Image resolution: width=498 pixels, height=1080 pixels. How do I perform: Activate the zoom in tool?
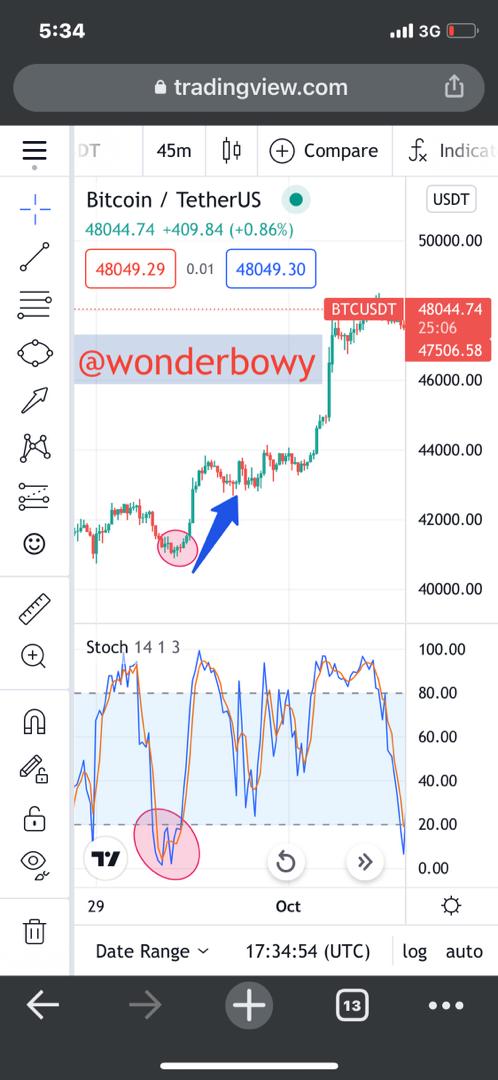[x=34, y=656]
